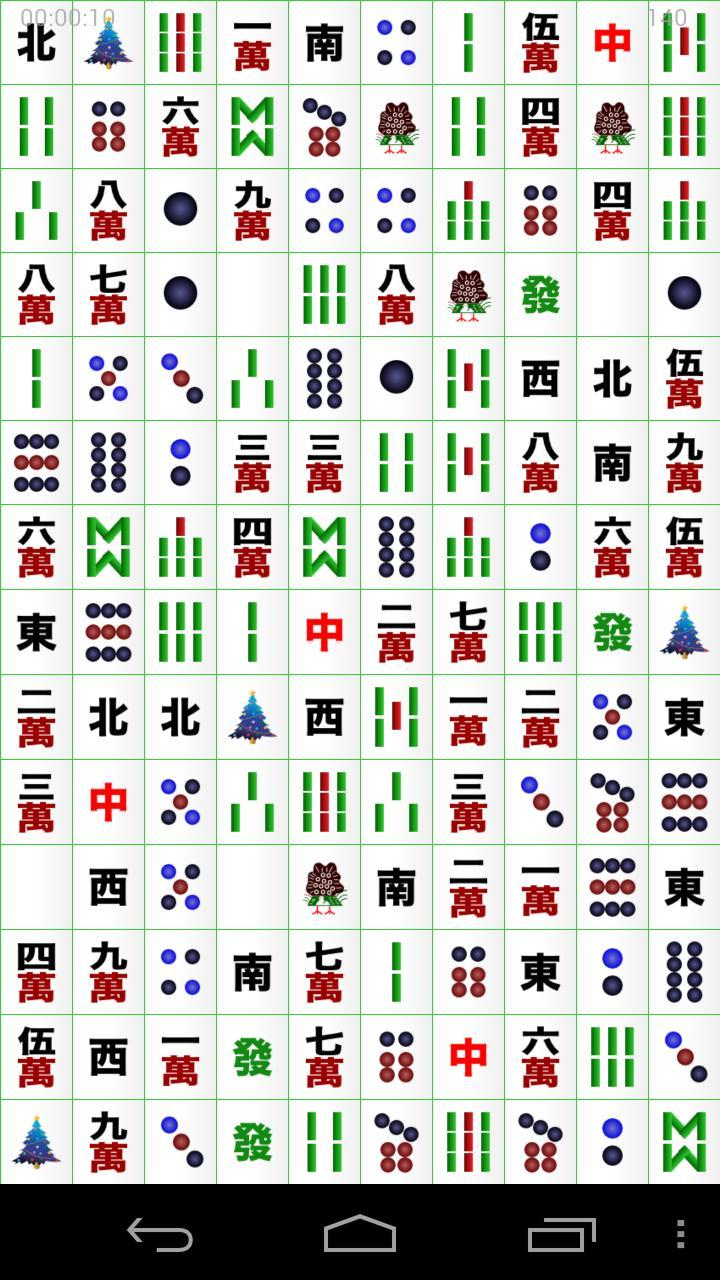Select the peacock tile beside the 發 tile
The width and height of the screenshot is (720, 1280).
click(468, 295)
